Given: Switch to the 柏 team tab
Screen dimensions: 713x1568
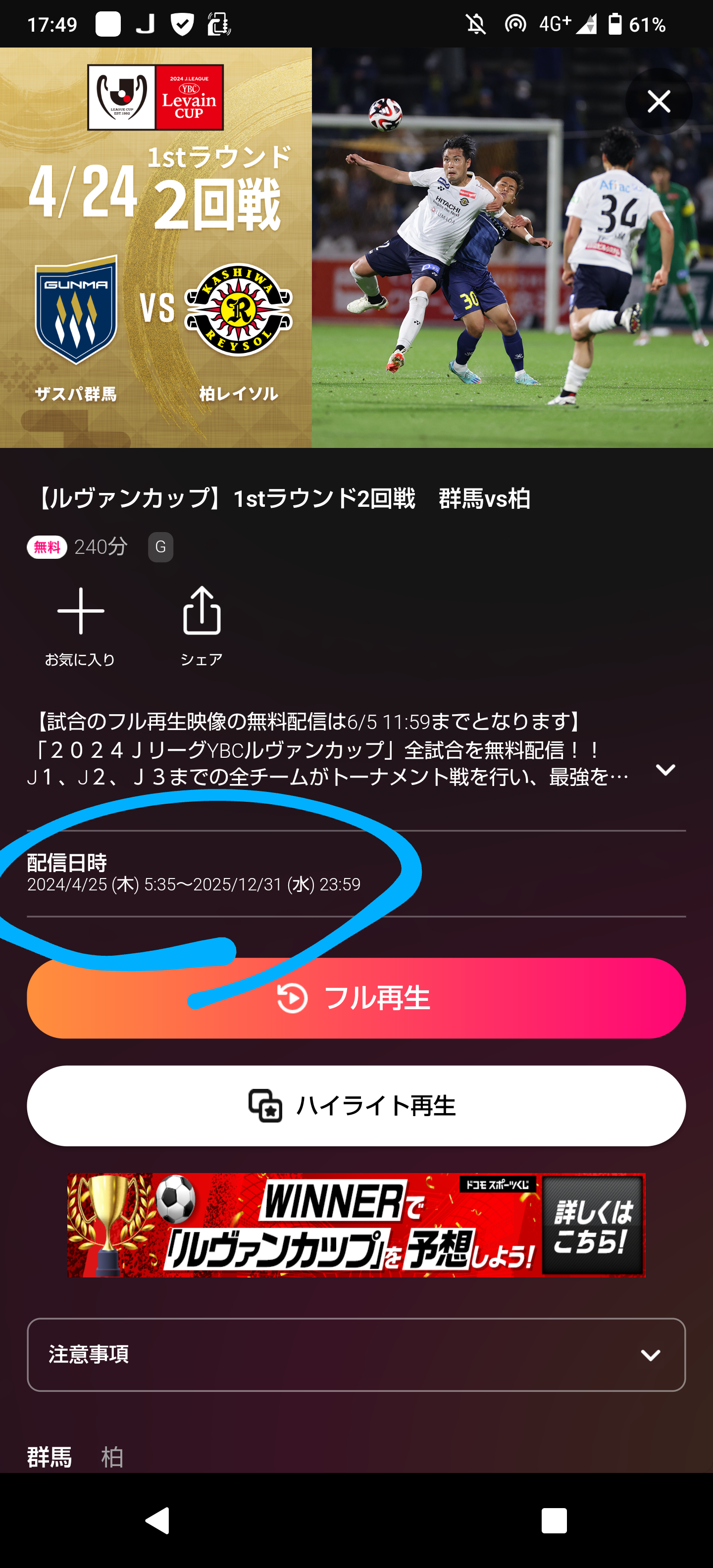Looking at the screenshot, I should point(112,1457).
